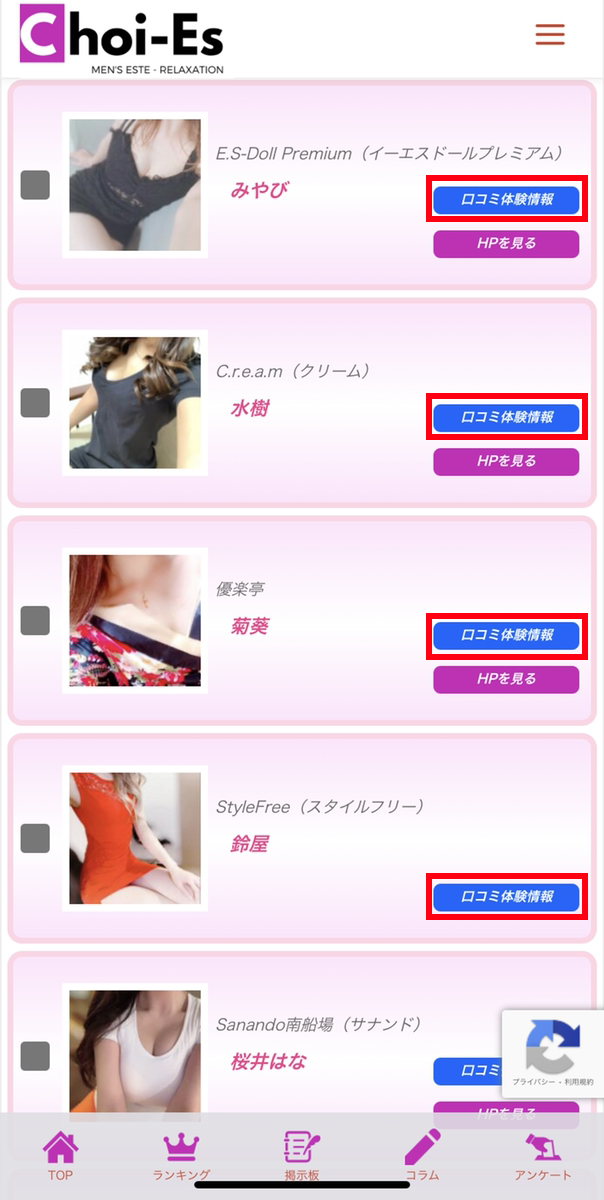Tick the checkbox beside みやび

click(x=35, y=185)
